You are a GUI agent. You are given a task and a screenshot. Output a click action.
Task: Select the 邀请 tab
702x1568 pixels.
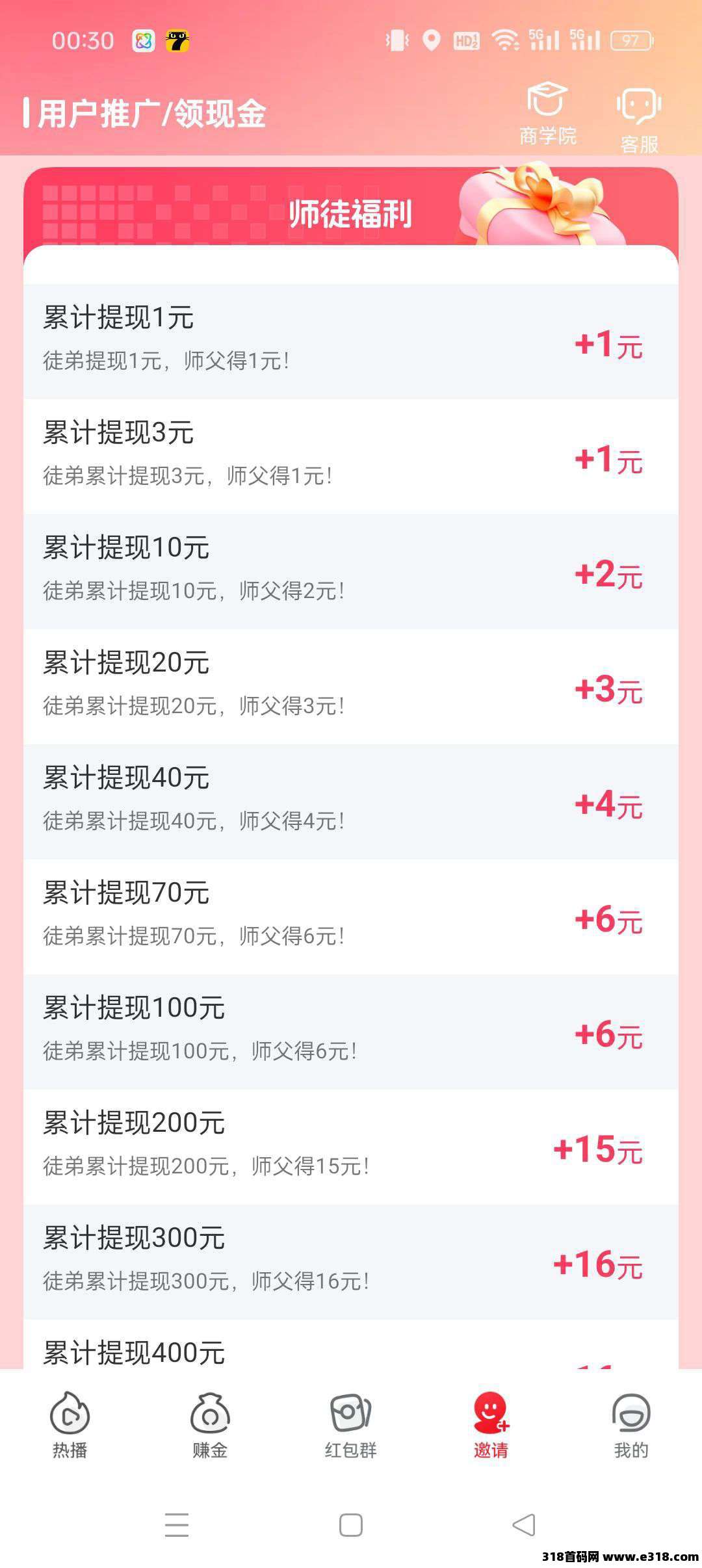coord(491,1424)
